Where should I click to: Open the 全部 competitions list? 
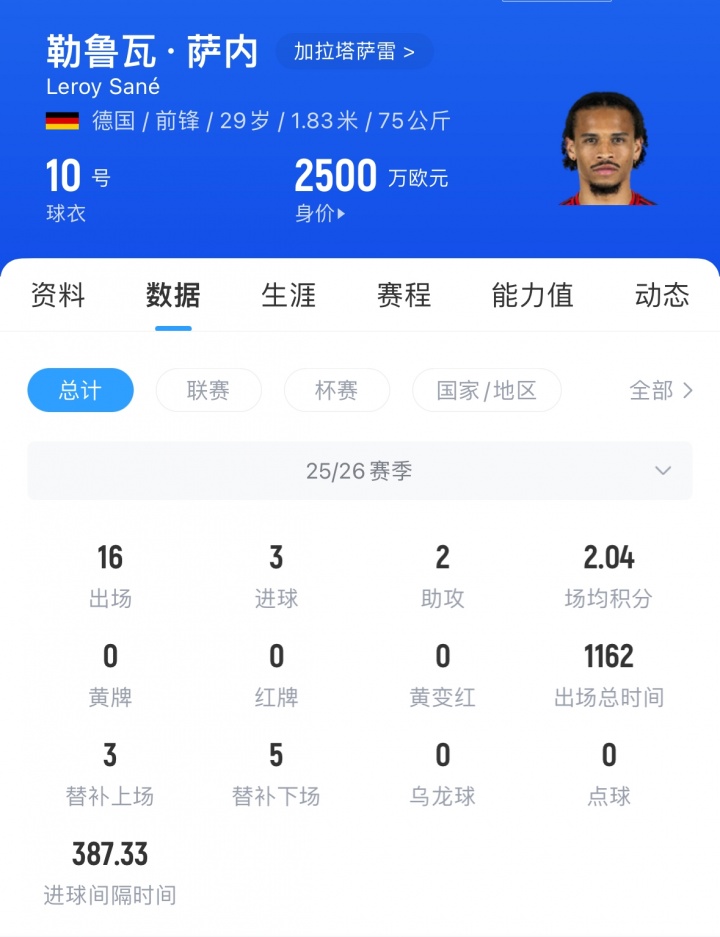coord(660,390)
